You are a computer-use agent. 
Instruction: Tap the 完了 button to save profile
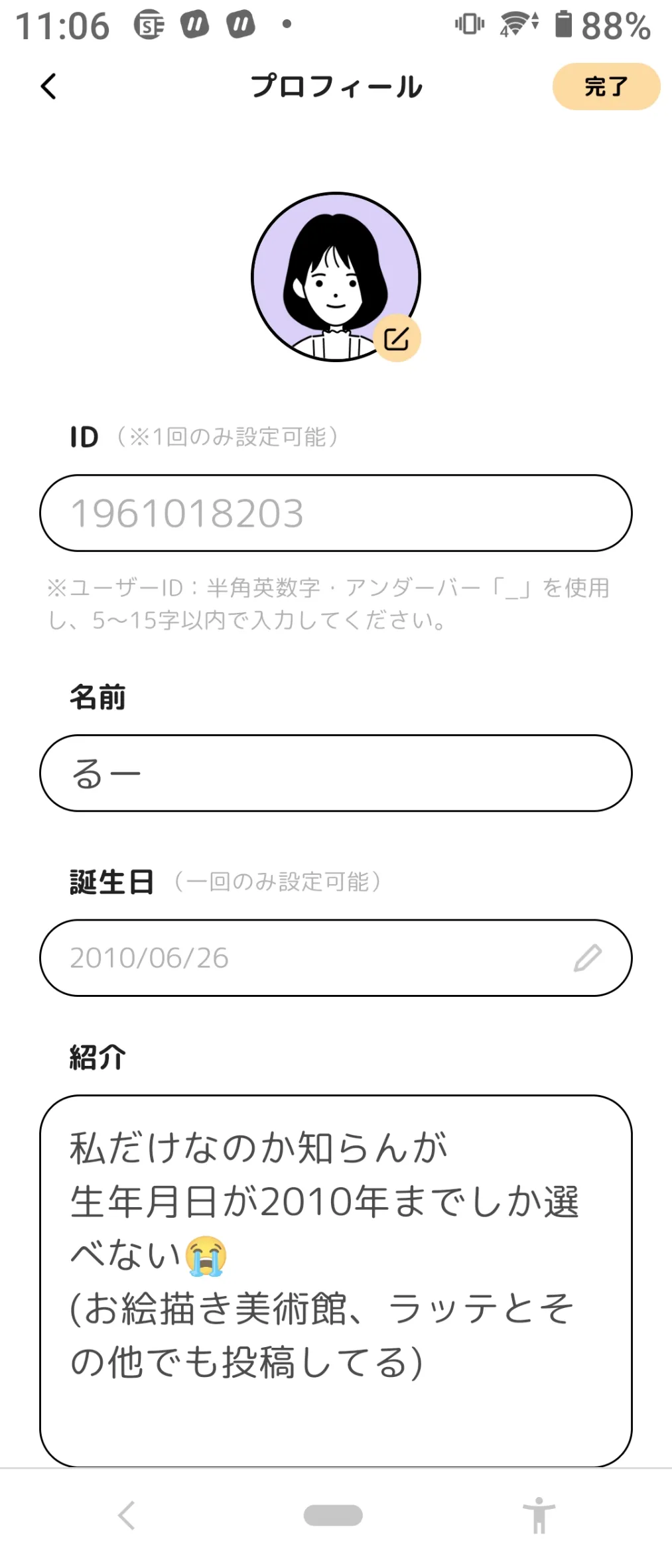pos(606,86)
